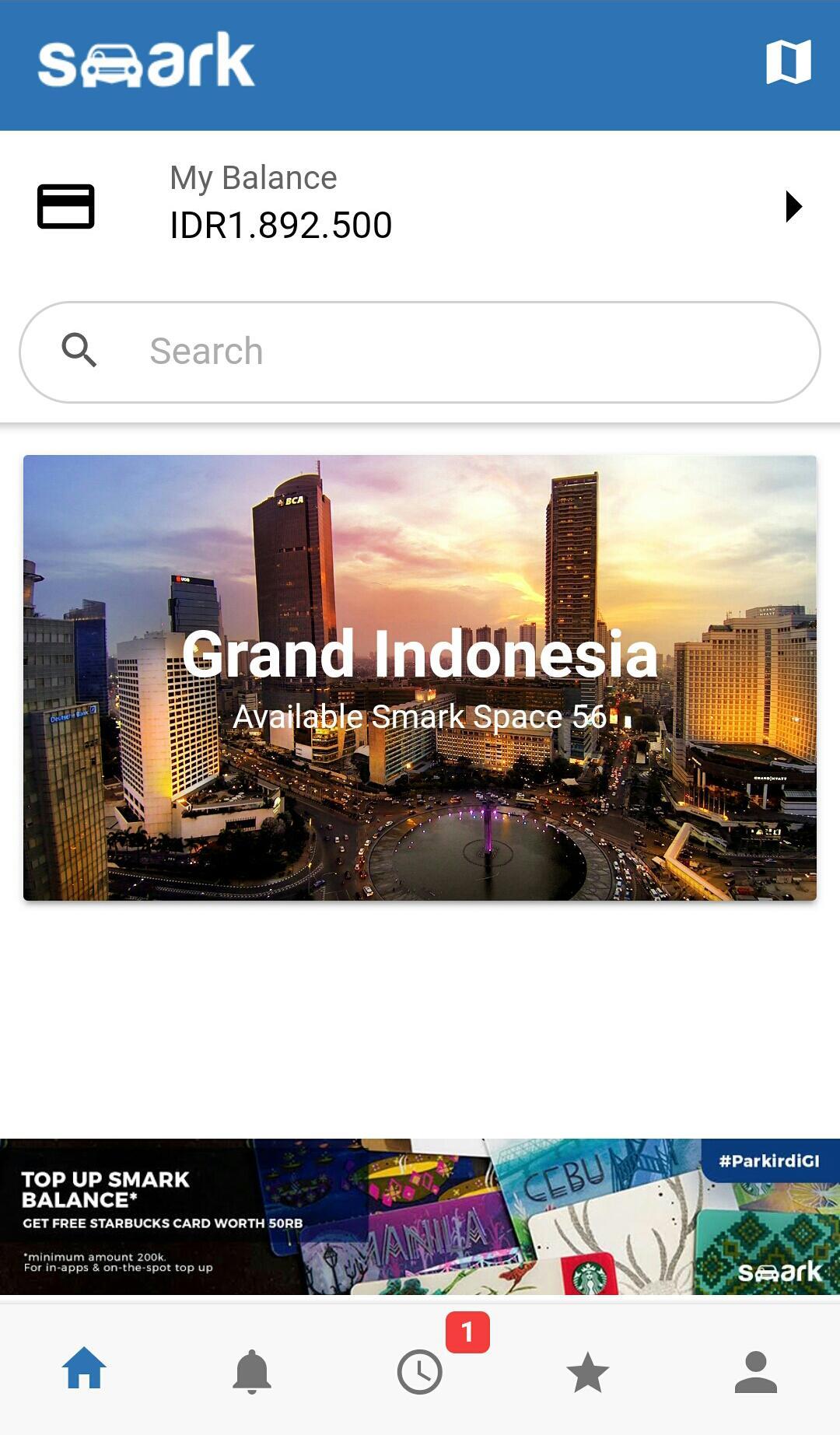Open the Grand Indonesia parking card
The width and height of the screenshot is (840, 1435).
click(x=420, y=677)
